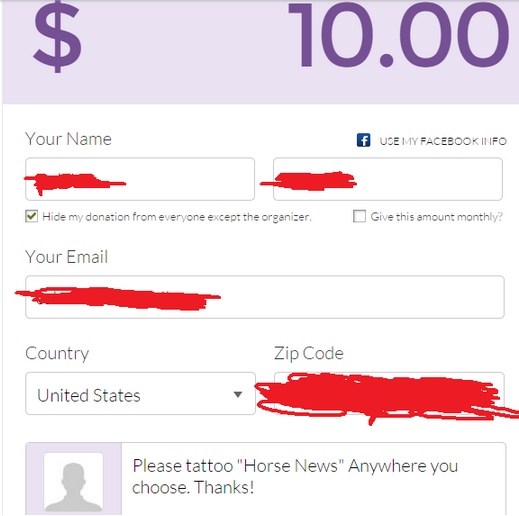Screen dimensions: 519x516
Task: Edit the Horse News comment box
Action: click(314, 479)
